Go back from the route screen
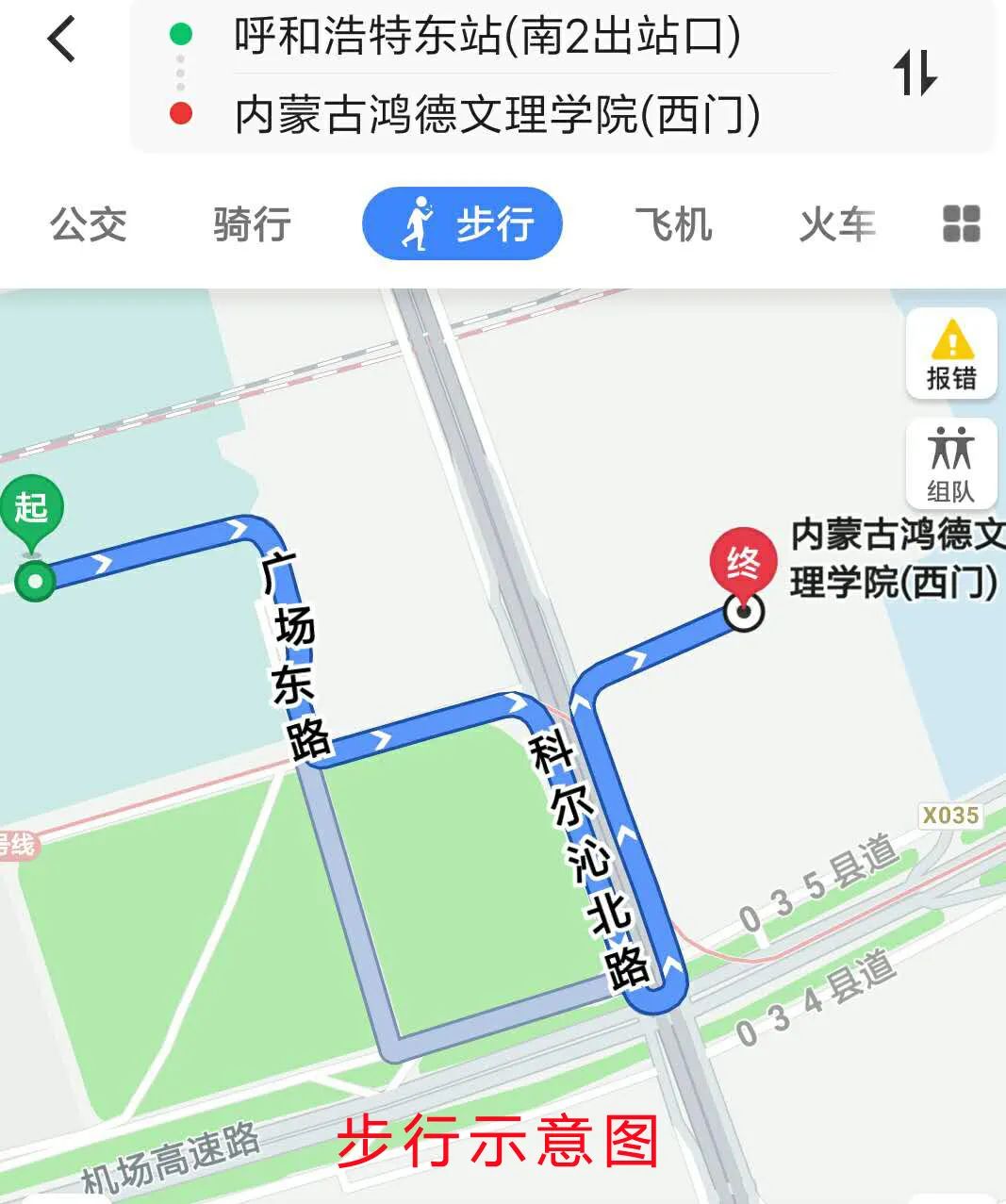Viewport: 1006px width, 1204px height. [x=61, y=41]
